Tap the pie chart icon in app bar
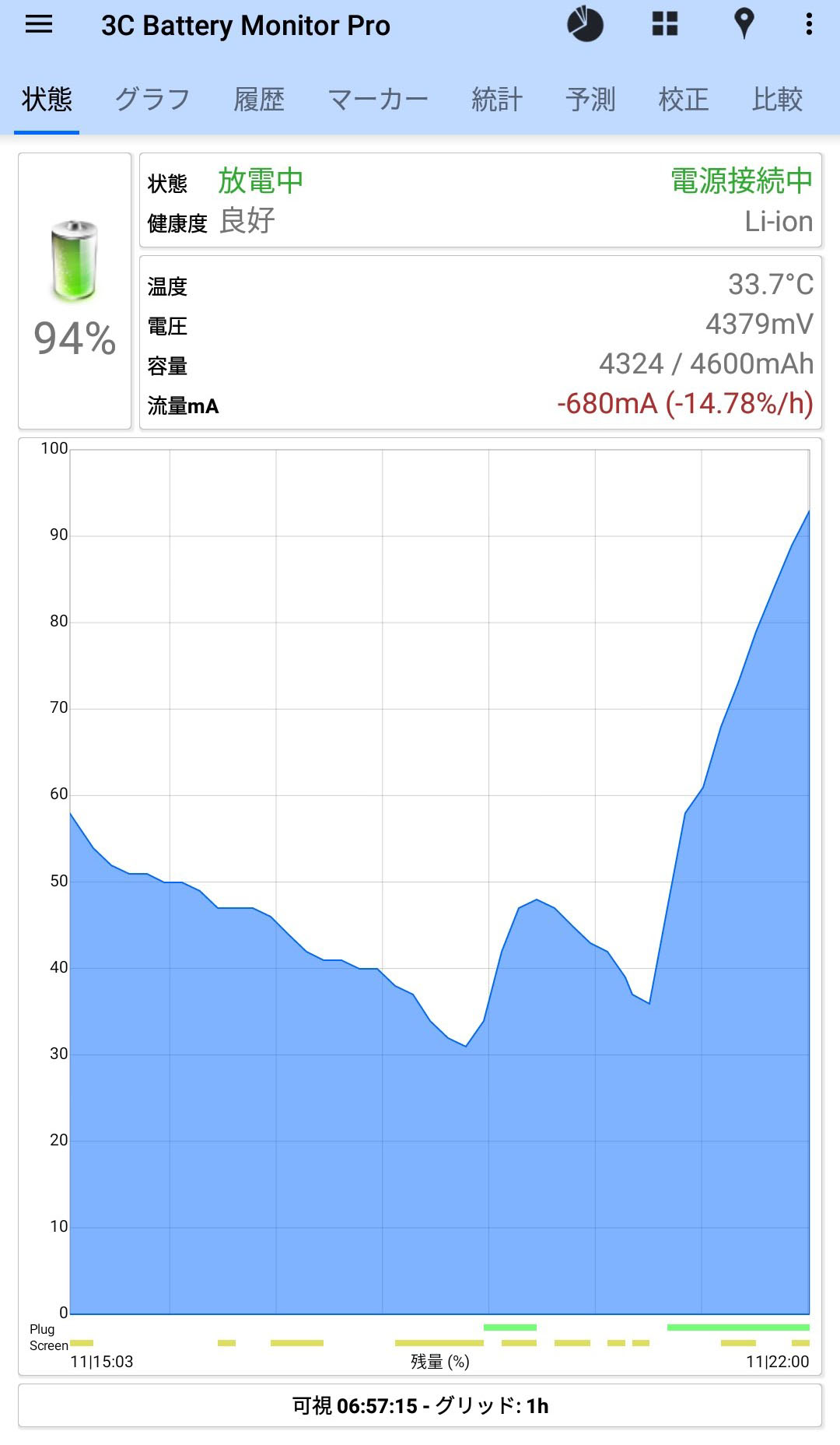840x1445 pixels. click(x=585, y=24)
